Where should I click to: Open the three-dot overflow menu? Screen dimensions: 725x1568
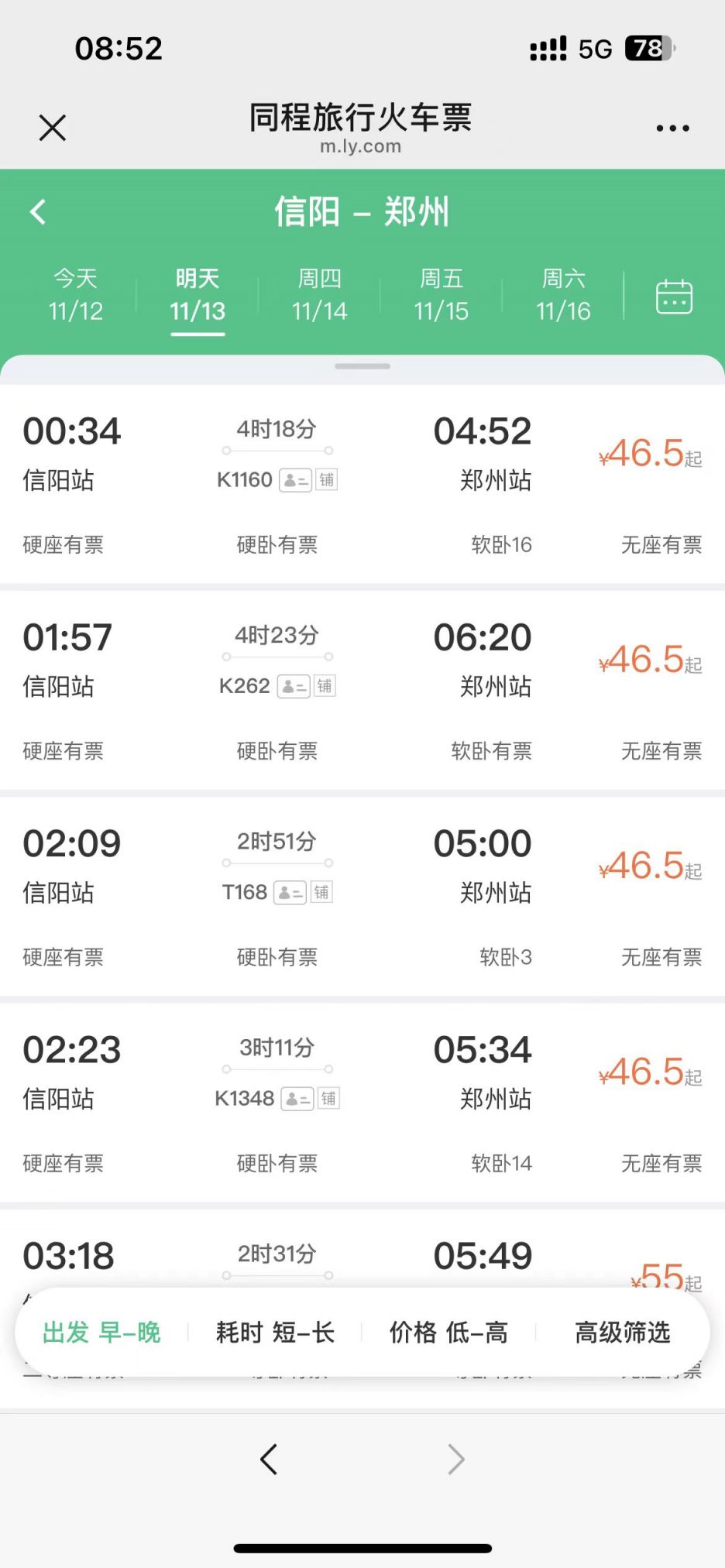click(672, 129)
